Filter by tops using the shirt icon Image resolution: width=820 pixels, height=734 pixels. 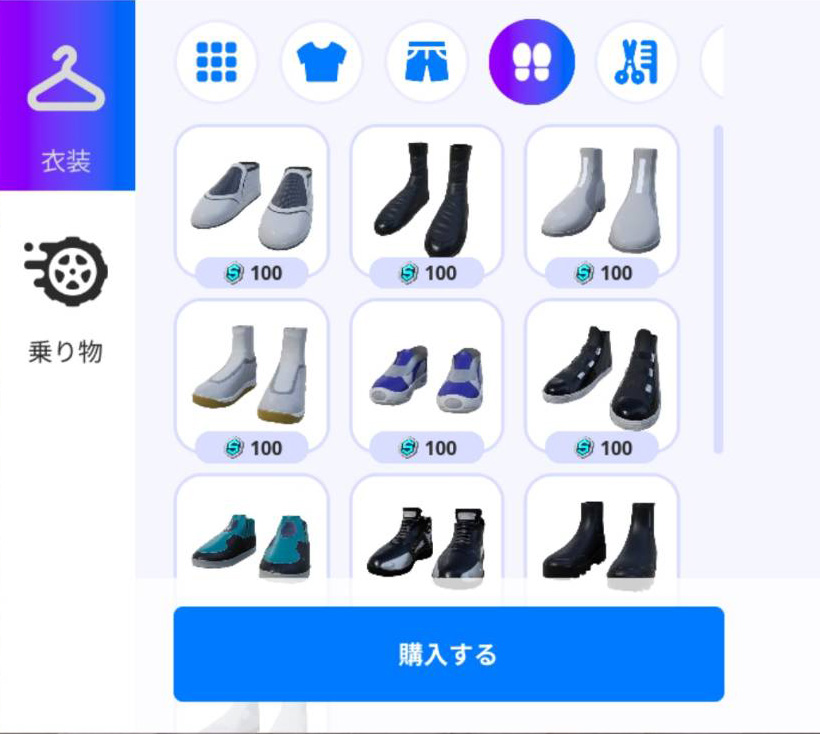[321, 63]
